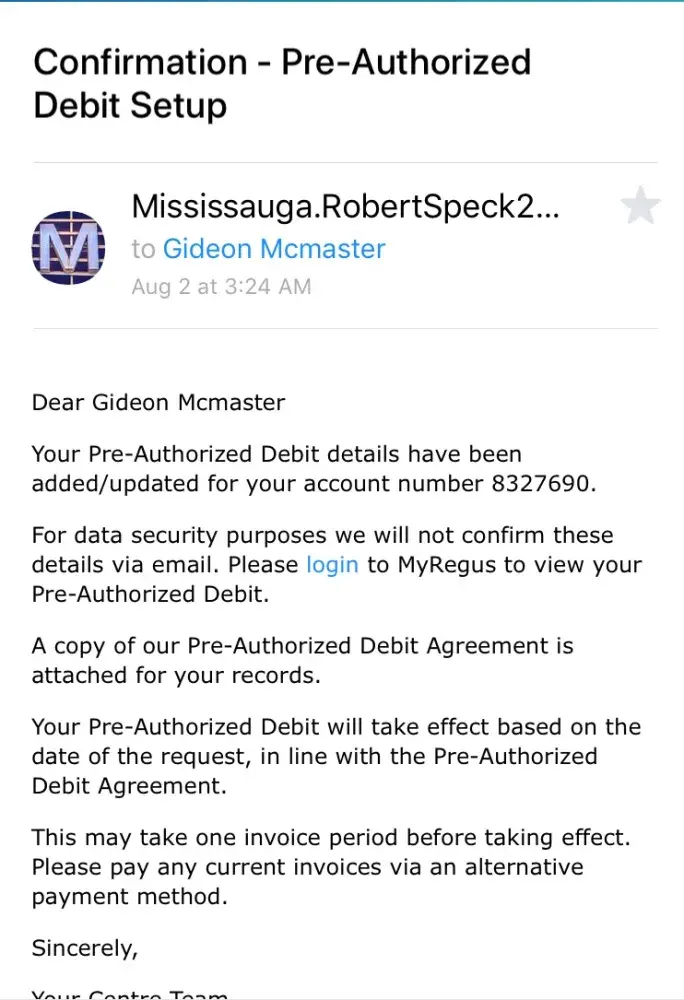
Task: Open recipient Gideon Mcmaster's contact details
Action: (274, 248)
